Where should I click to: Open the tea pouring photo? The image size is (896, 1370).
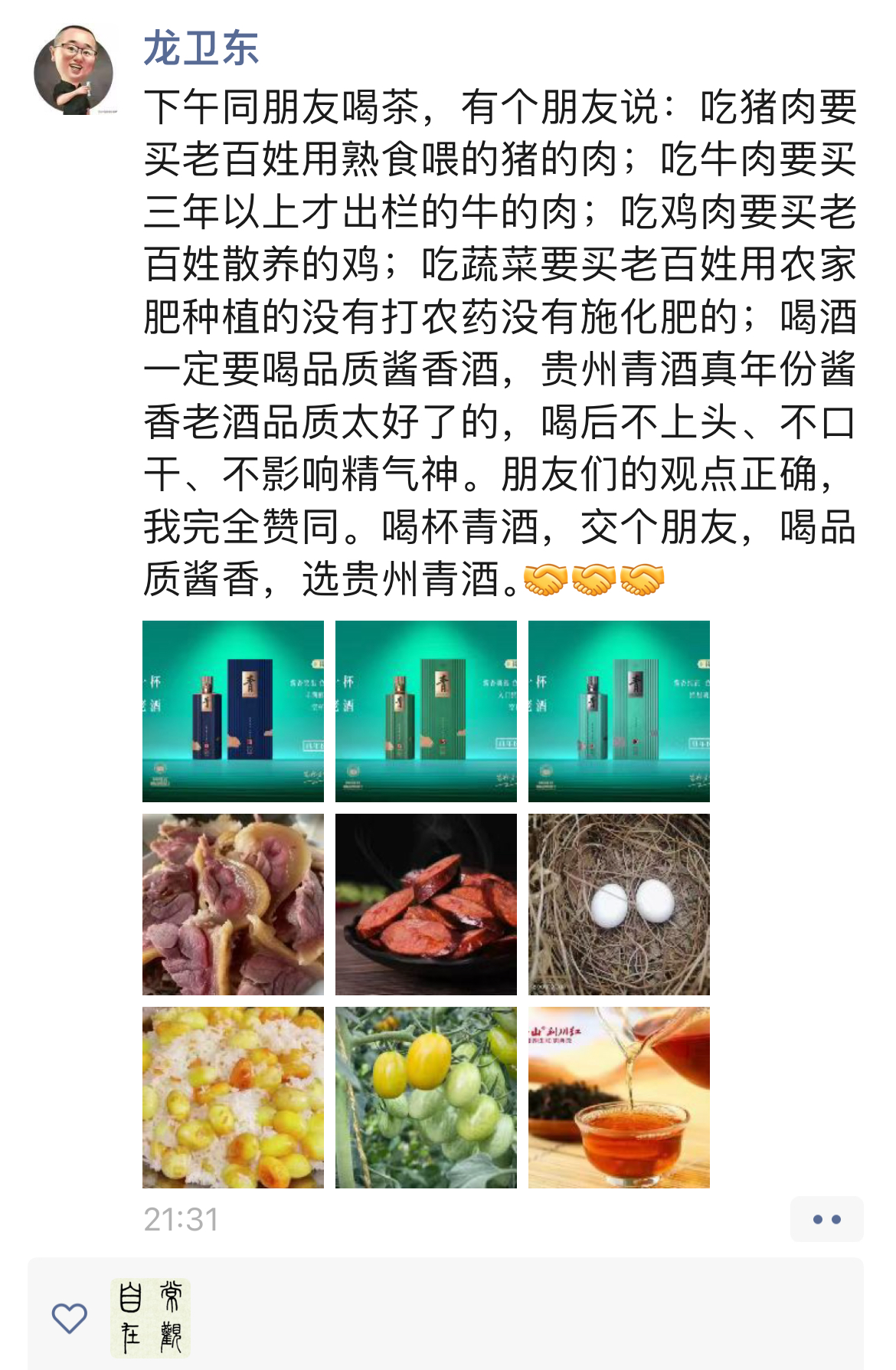coord(619,1097)
